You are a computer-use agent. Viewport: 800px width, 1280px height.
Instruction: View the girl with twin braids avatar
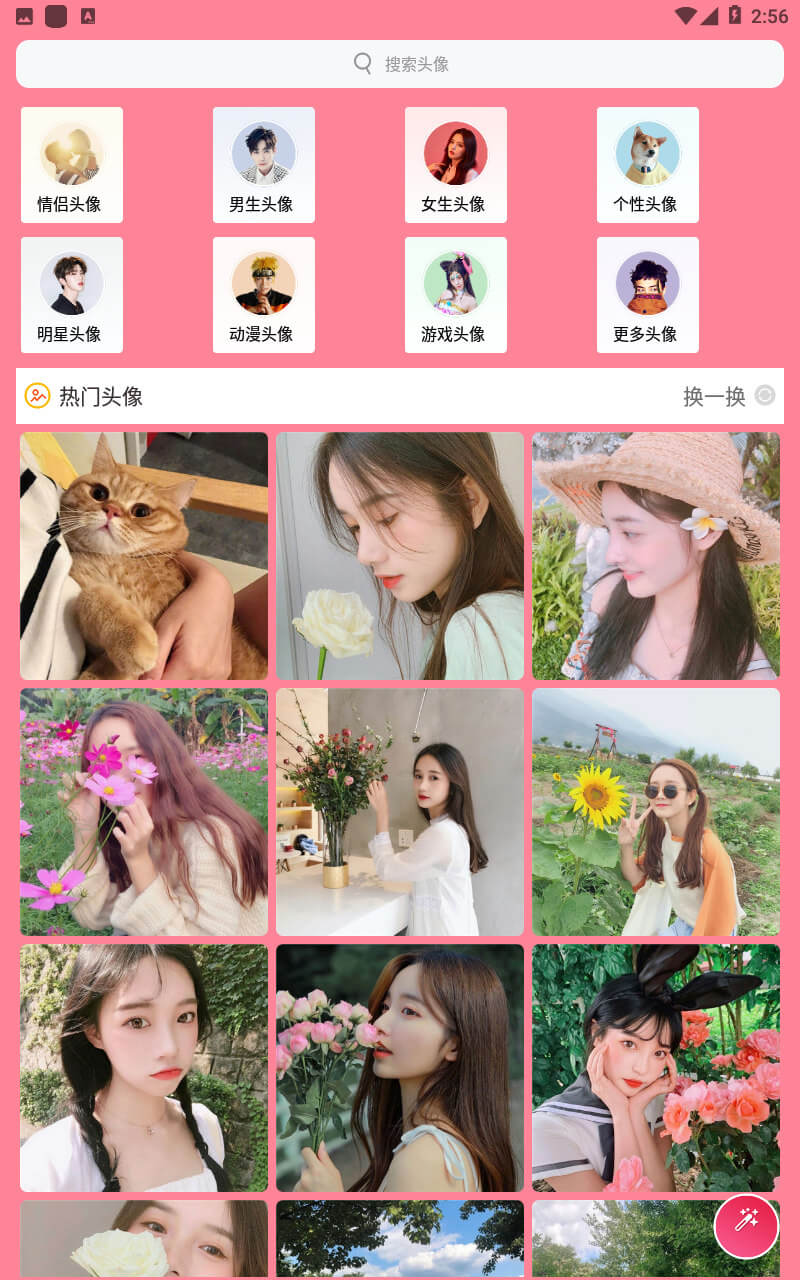tap(144, 1068)
